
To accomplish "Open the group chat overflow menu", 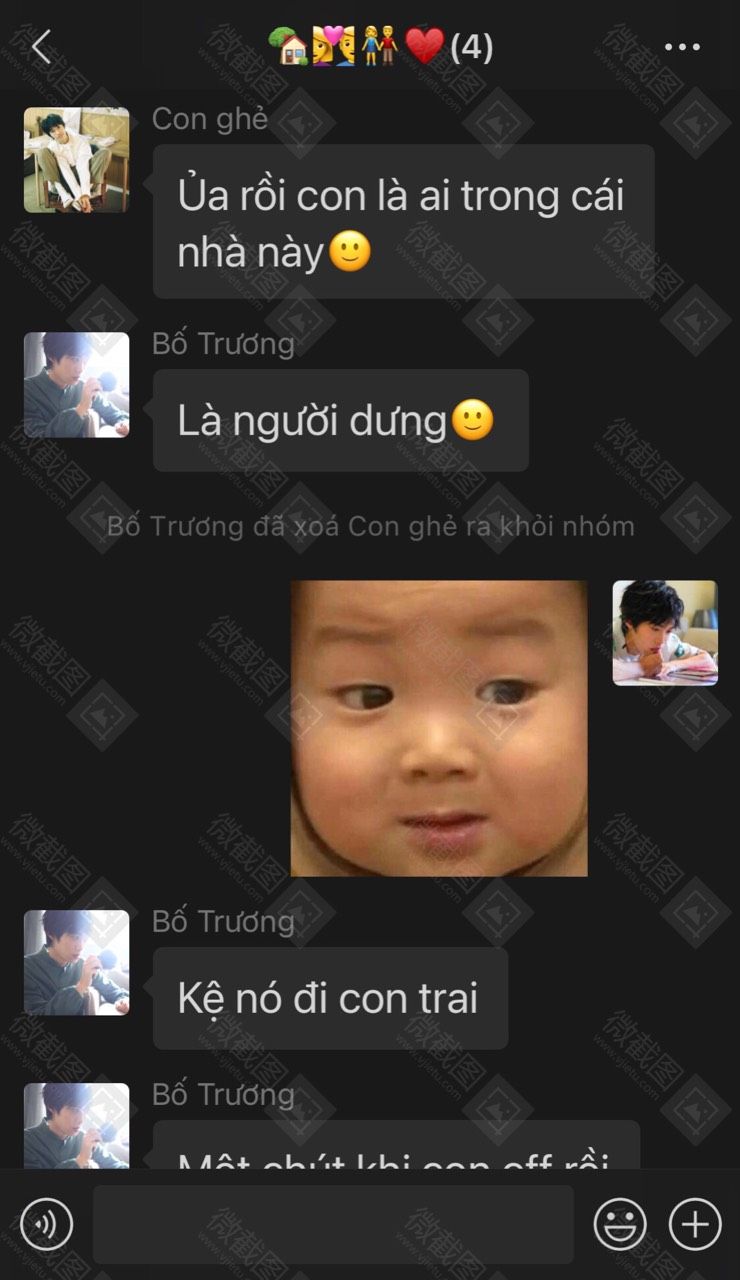I will click(x=683, y=47).
